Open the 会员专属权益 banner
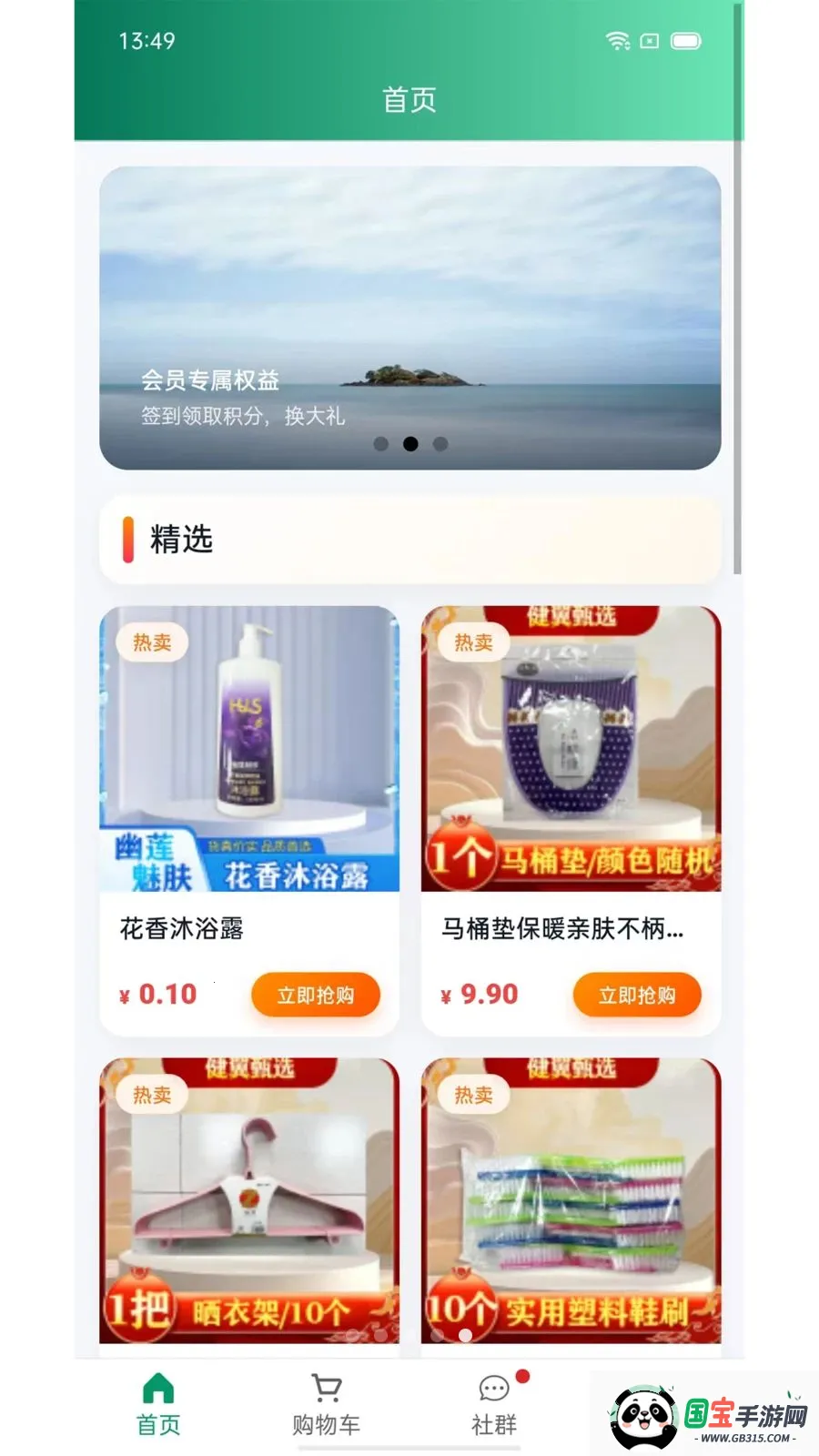This screenshot has width=819, height=1456. pyautogui.click(x=409, y=318)
